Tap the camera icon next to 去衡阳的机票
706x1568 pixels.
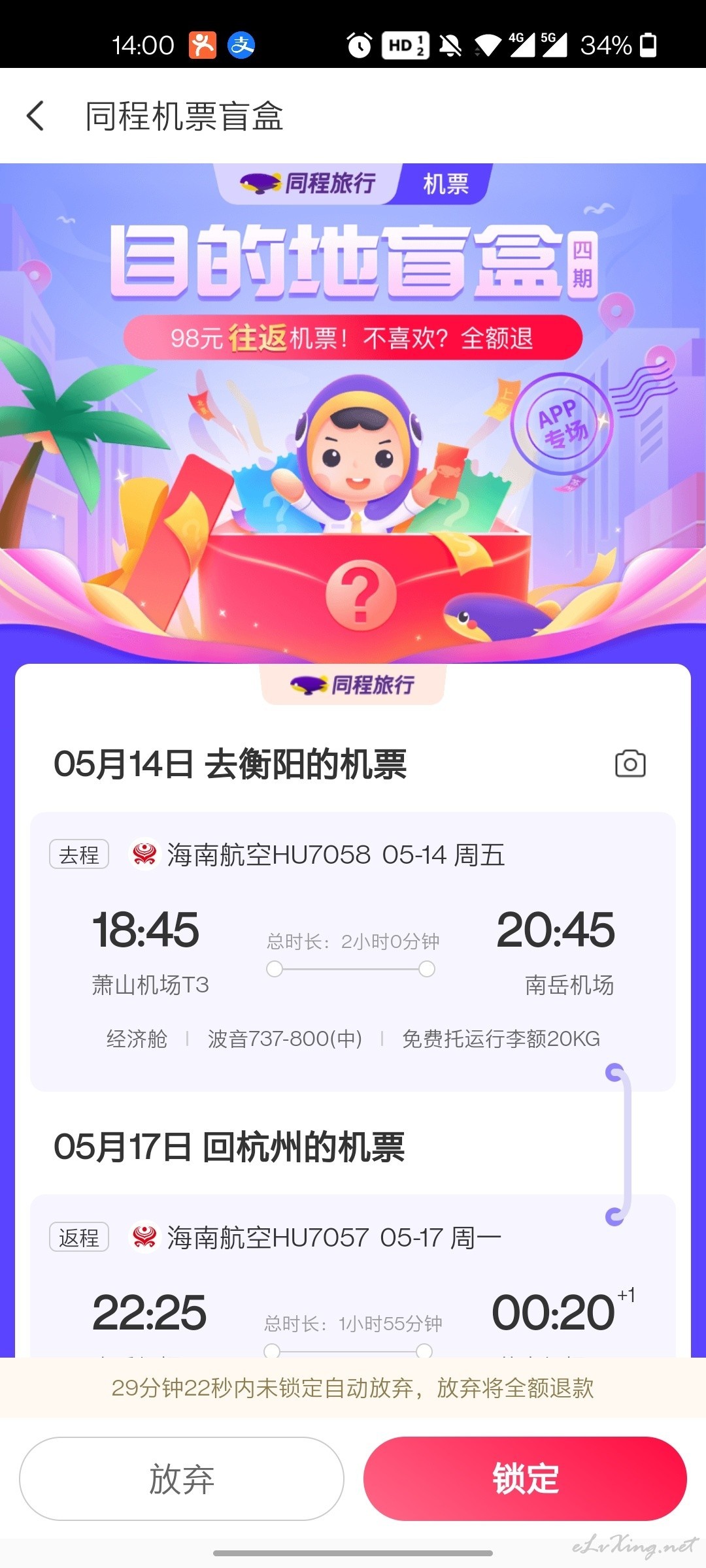coord(630,764)
